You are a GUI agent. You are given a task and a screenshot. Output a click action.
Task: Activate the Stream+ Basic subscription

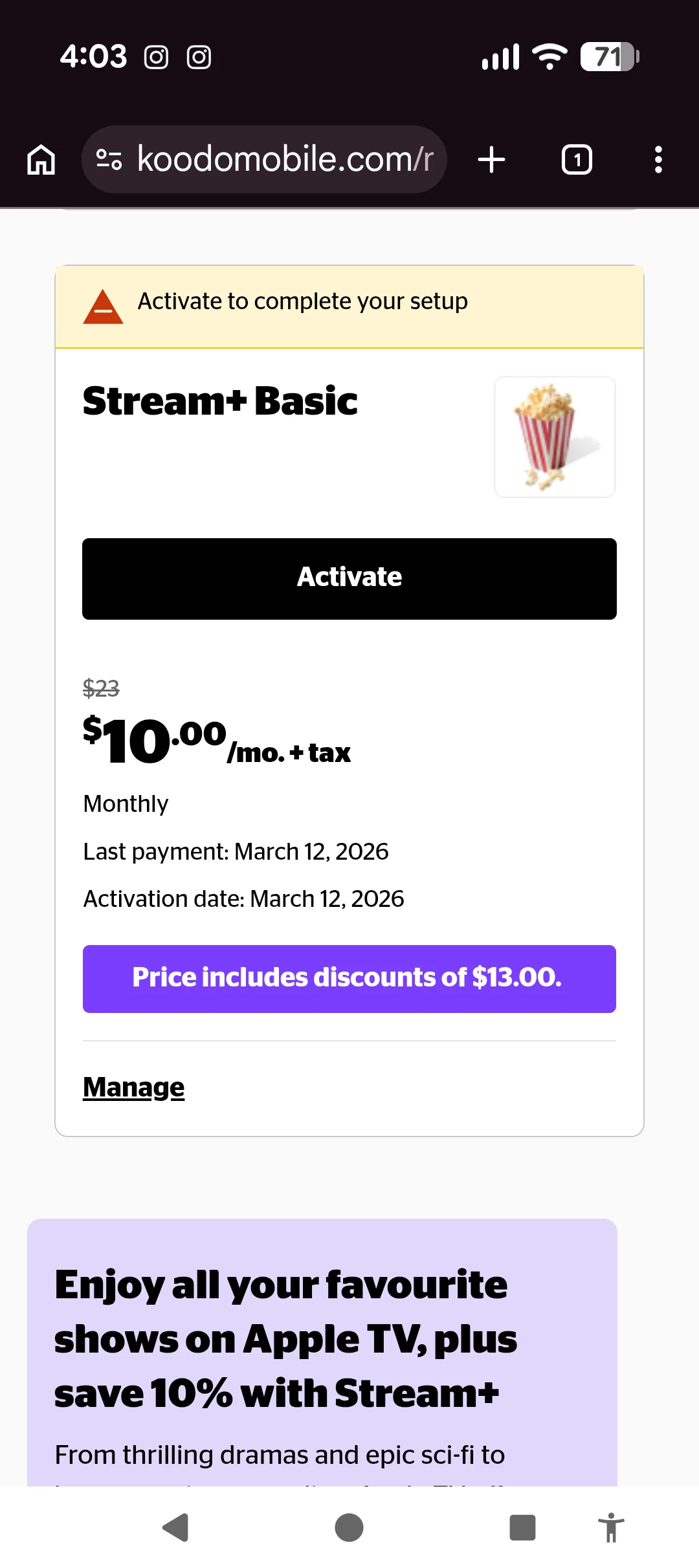pyautogui.click(x=349, y=578)
